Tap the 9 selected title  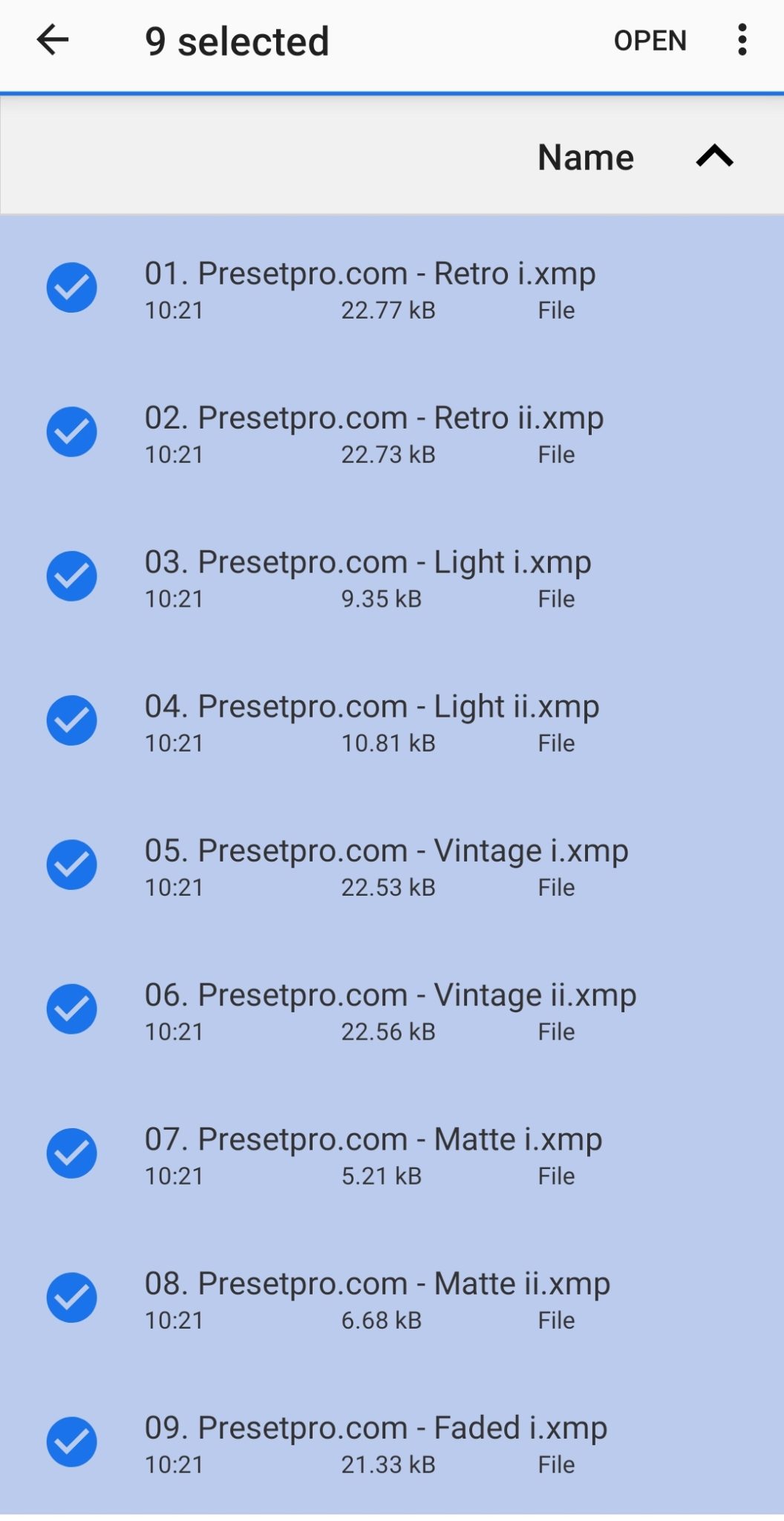tap(236, 41)
